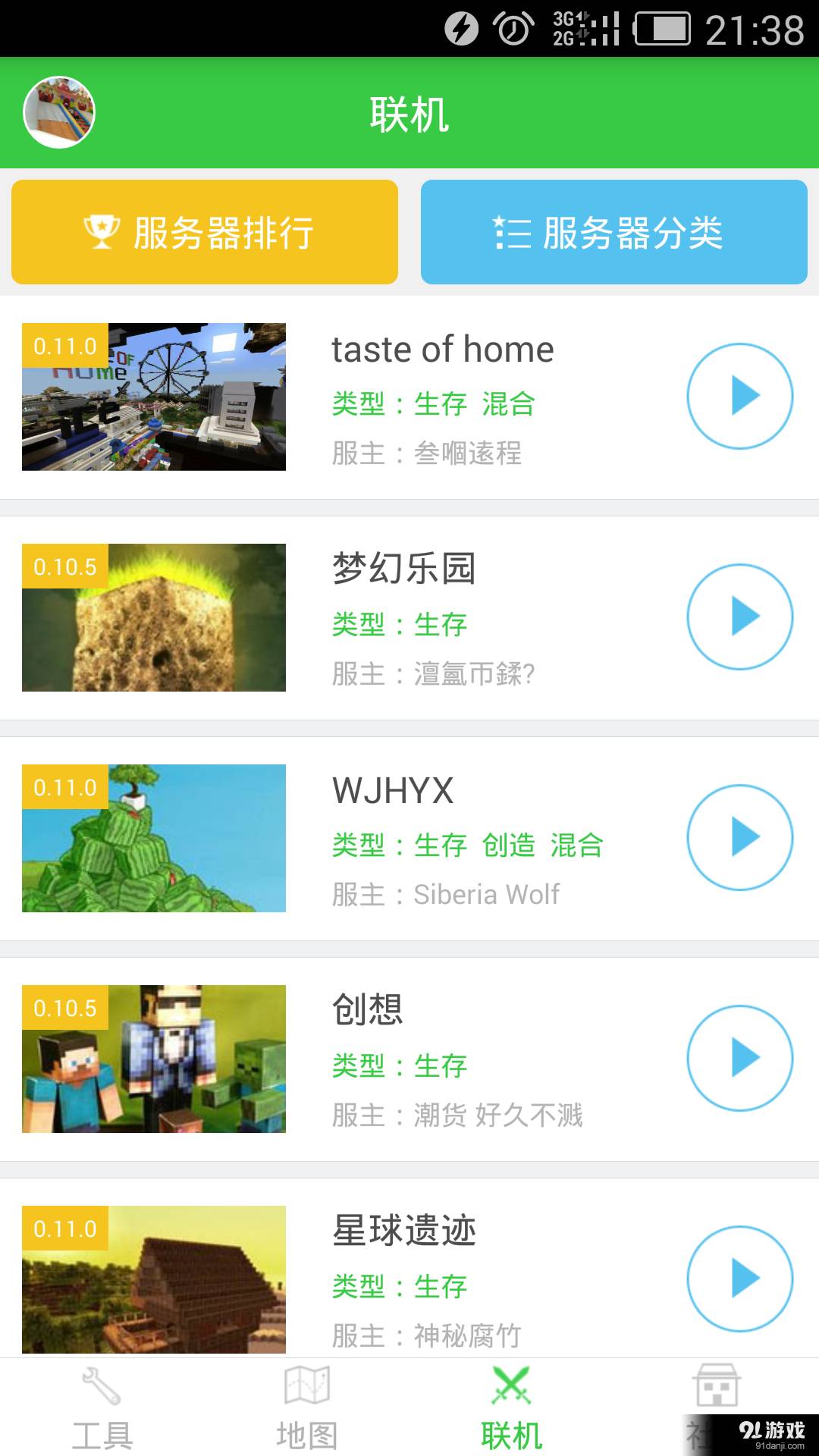Viewport: 819px width, 1456px height.
Task: Open the 服务器排行 server ranking
Action: [205, 232]
